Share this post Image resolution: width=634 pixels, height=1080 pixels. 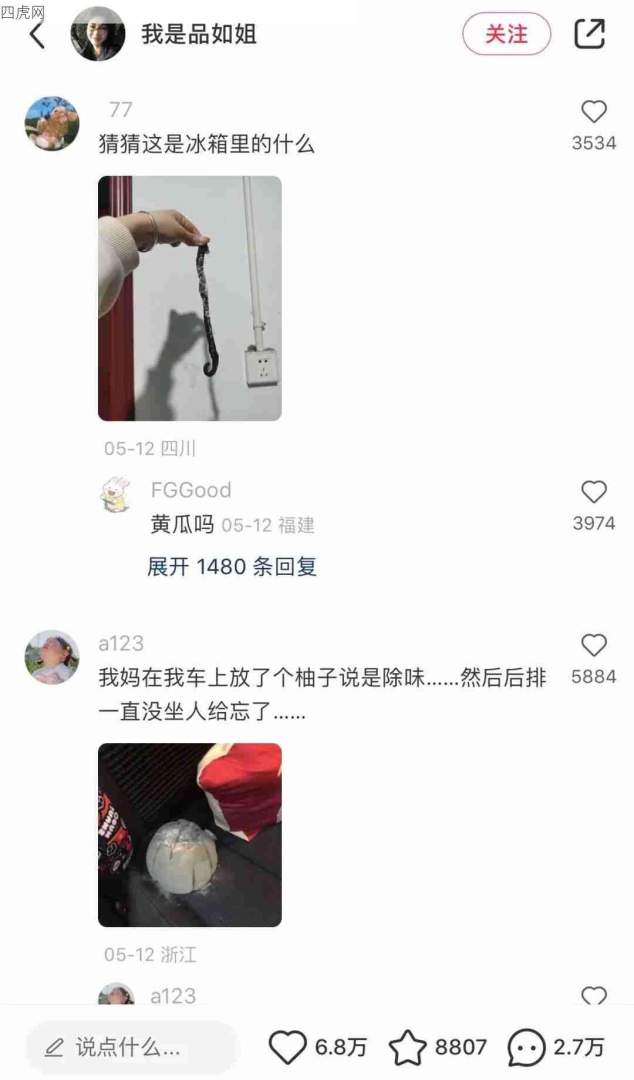pyautogui.click(x=590, y=34)
